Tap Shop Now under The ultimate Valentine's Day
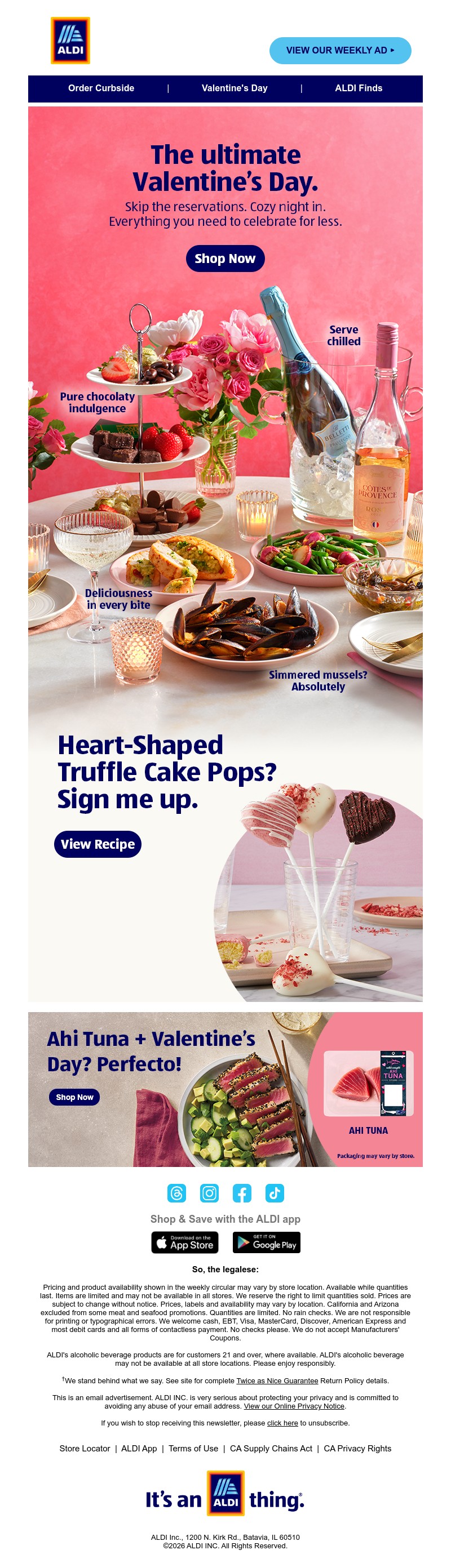This screenshot has width=451, height=1568. point(225,259)
